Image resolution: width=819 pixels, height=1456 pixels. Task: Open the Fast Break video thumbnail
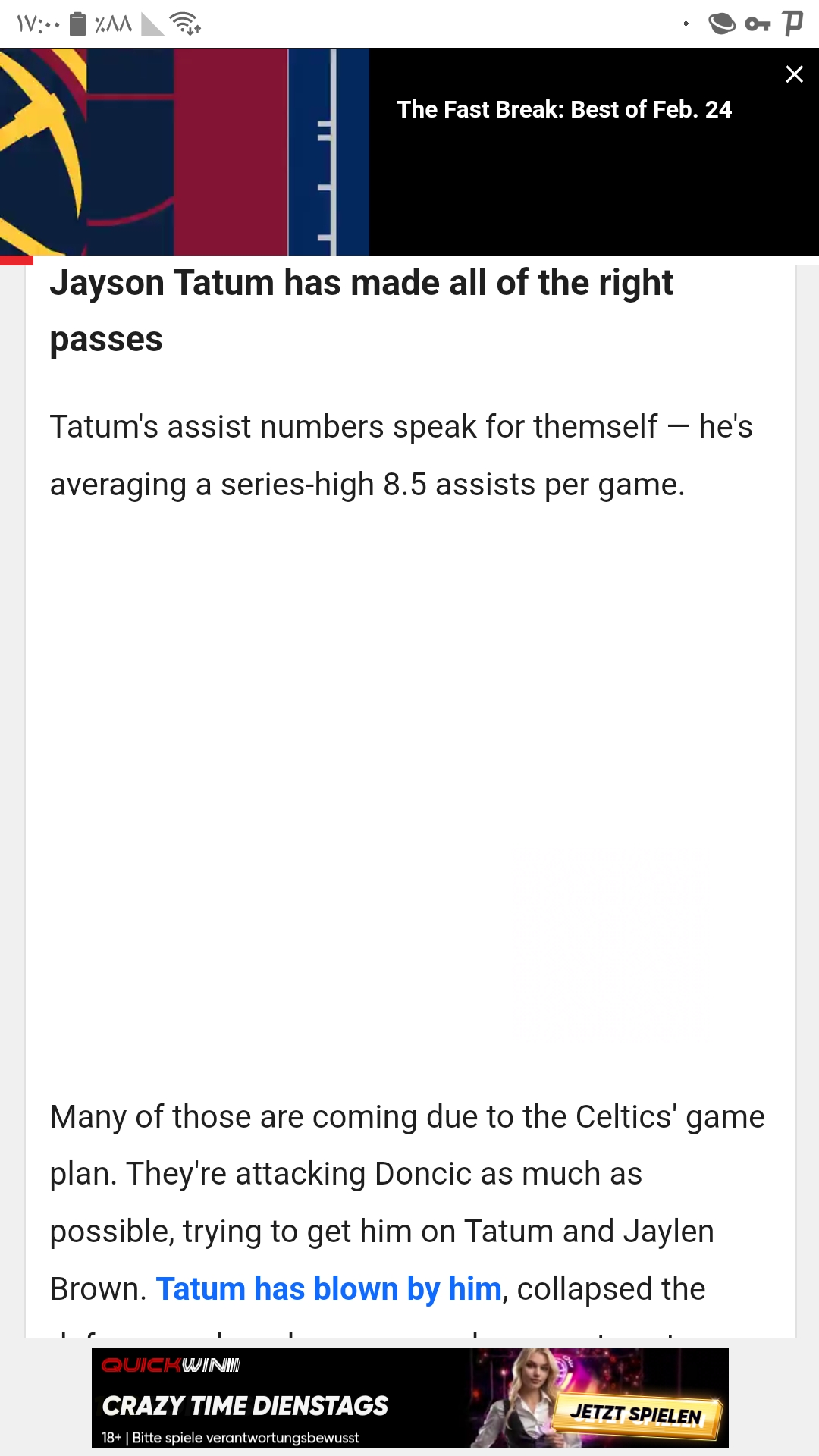pos(184,152)
